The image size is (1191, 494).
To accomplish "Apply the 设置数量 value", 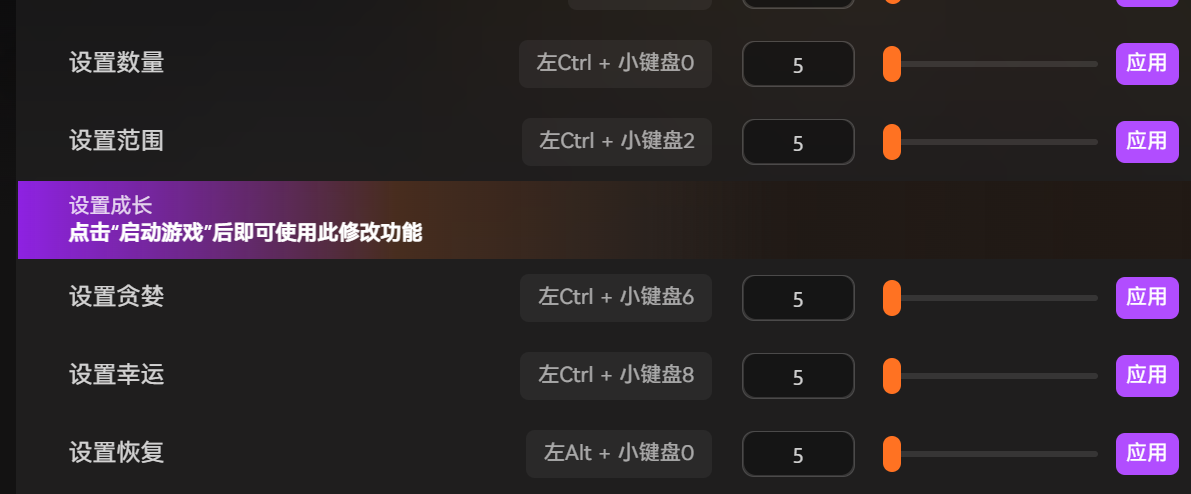I will (1146, 64).
